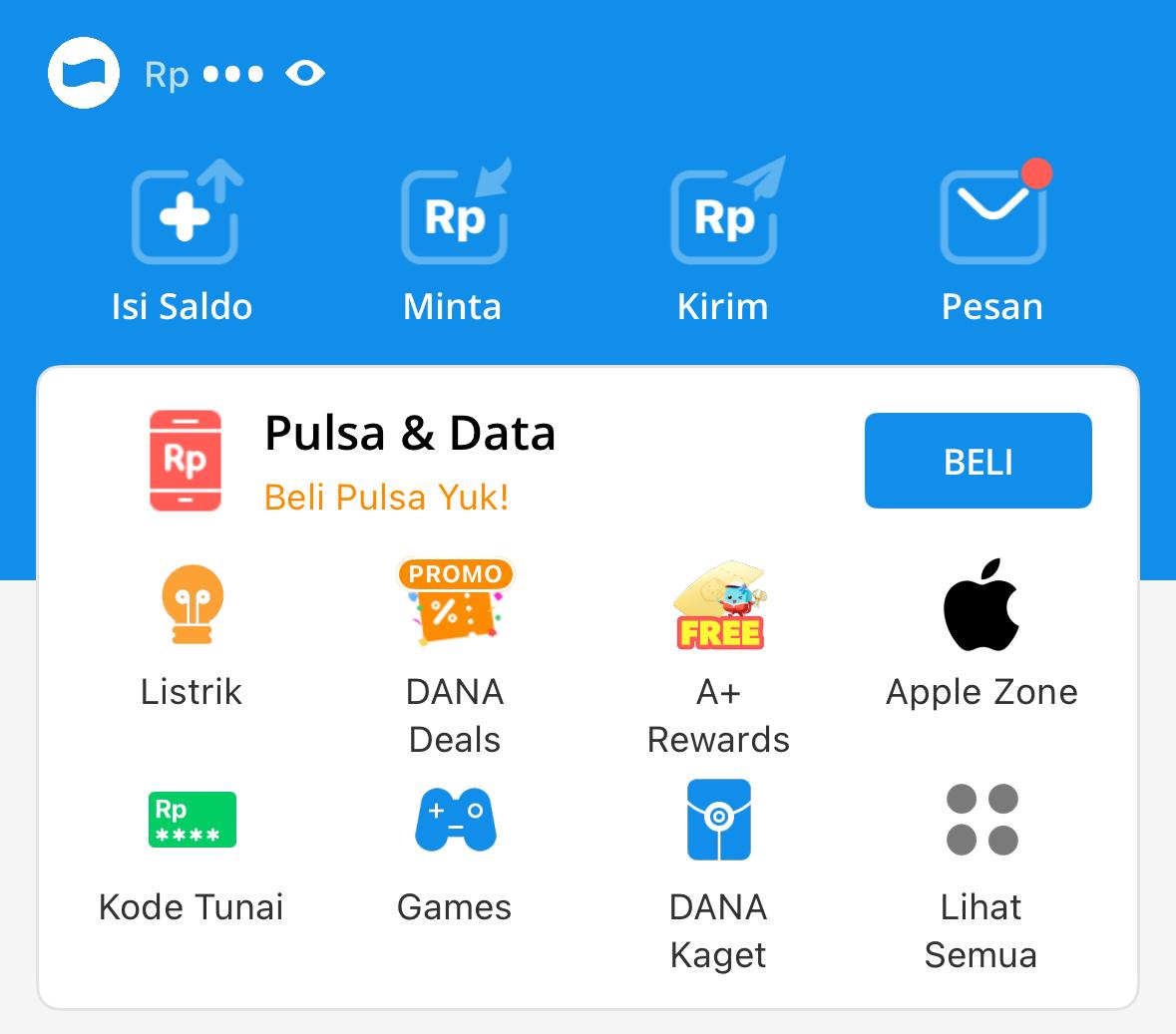Open A+ Rewards
The width and height of the screenshot is (1176, 1034).
coord(718,653)
